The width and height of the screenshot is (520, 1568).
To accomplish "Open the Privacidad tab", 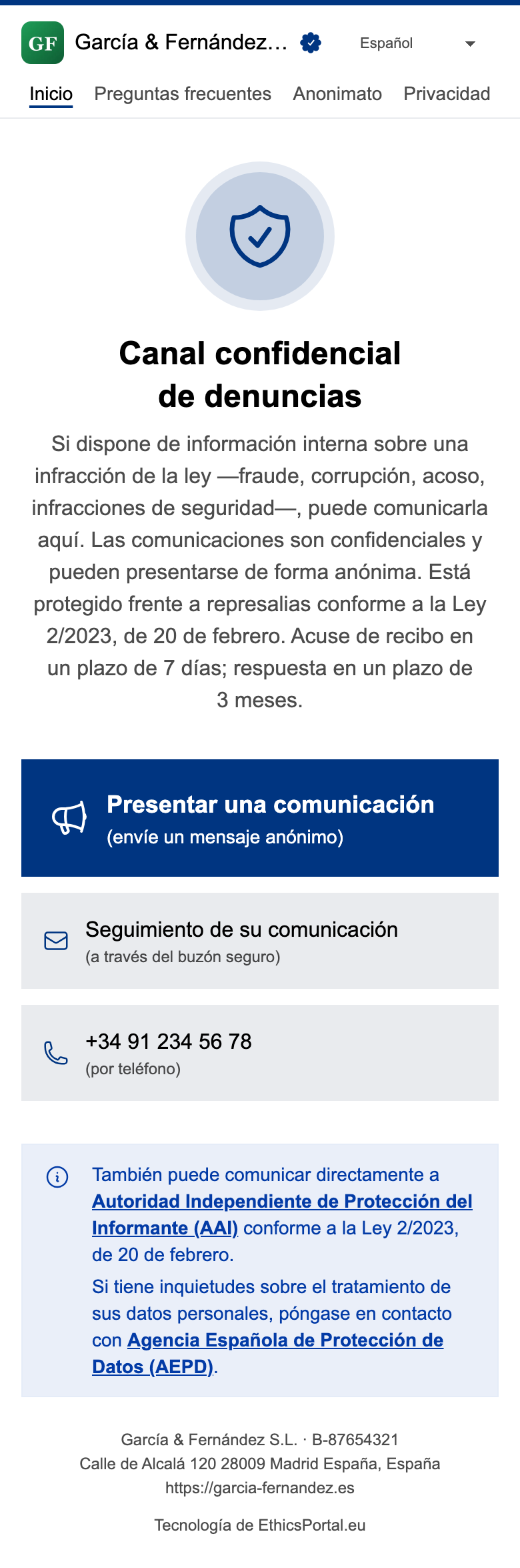I will pos(447,93).
